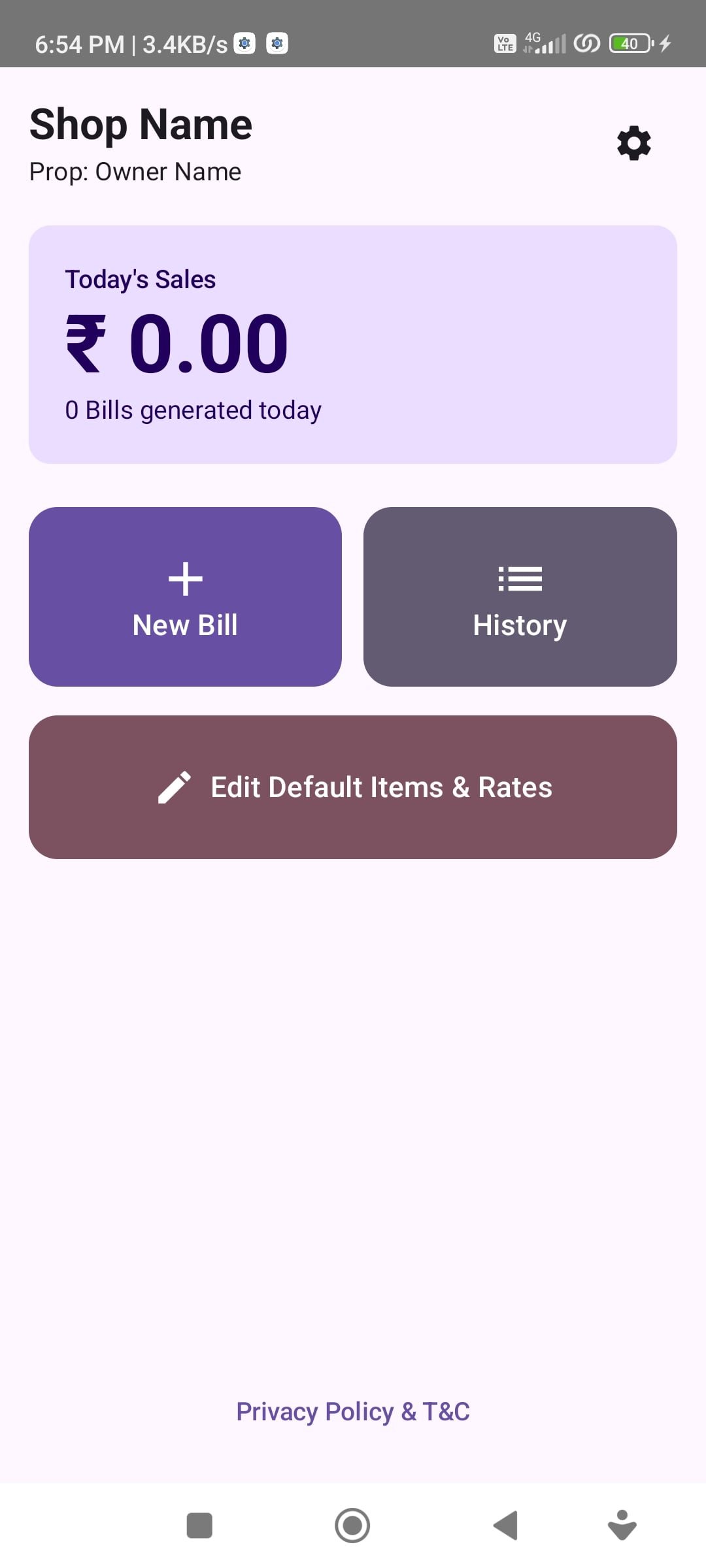Go to the device home screen
706x1568 pixels.
coord(352,1526)
